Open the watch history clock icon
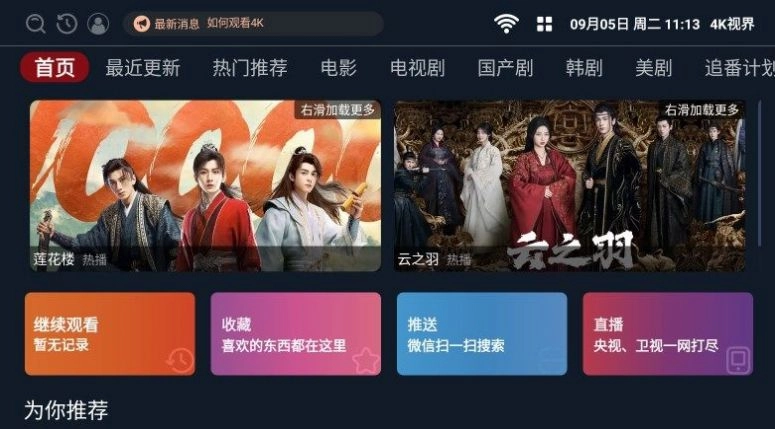 (x=67, y=23)
